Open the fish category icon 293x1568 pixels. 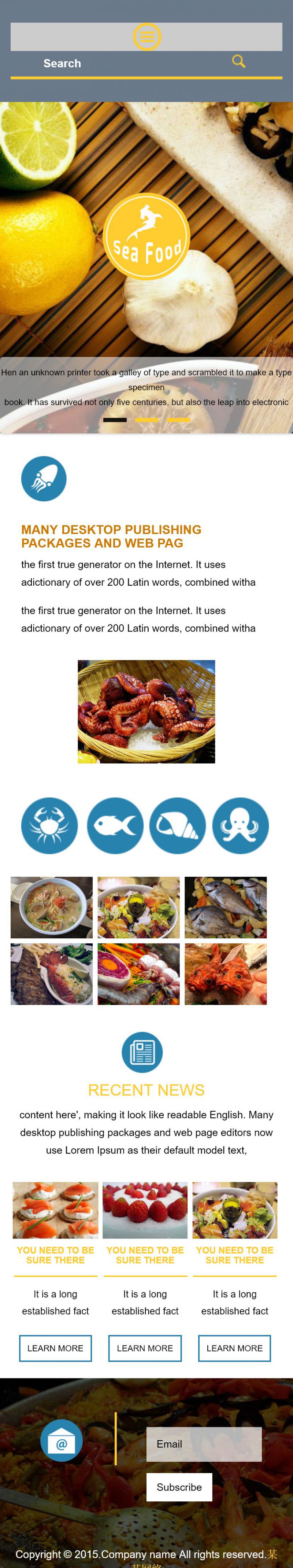click(x=115, y=825)
